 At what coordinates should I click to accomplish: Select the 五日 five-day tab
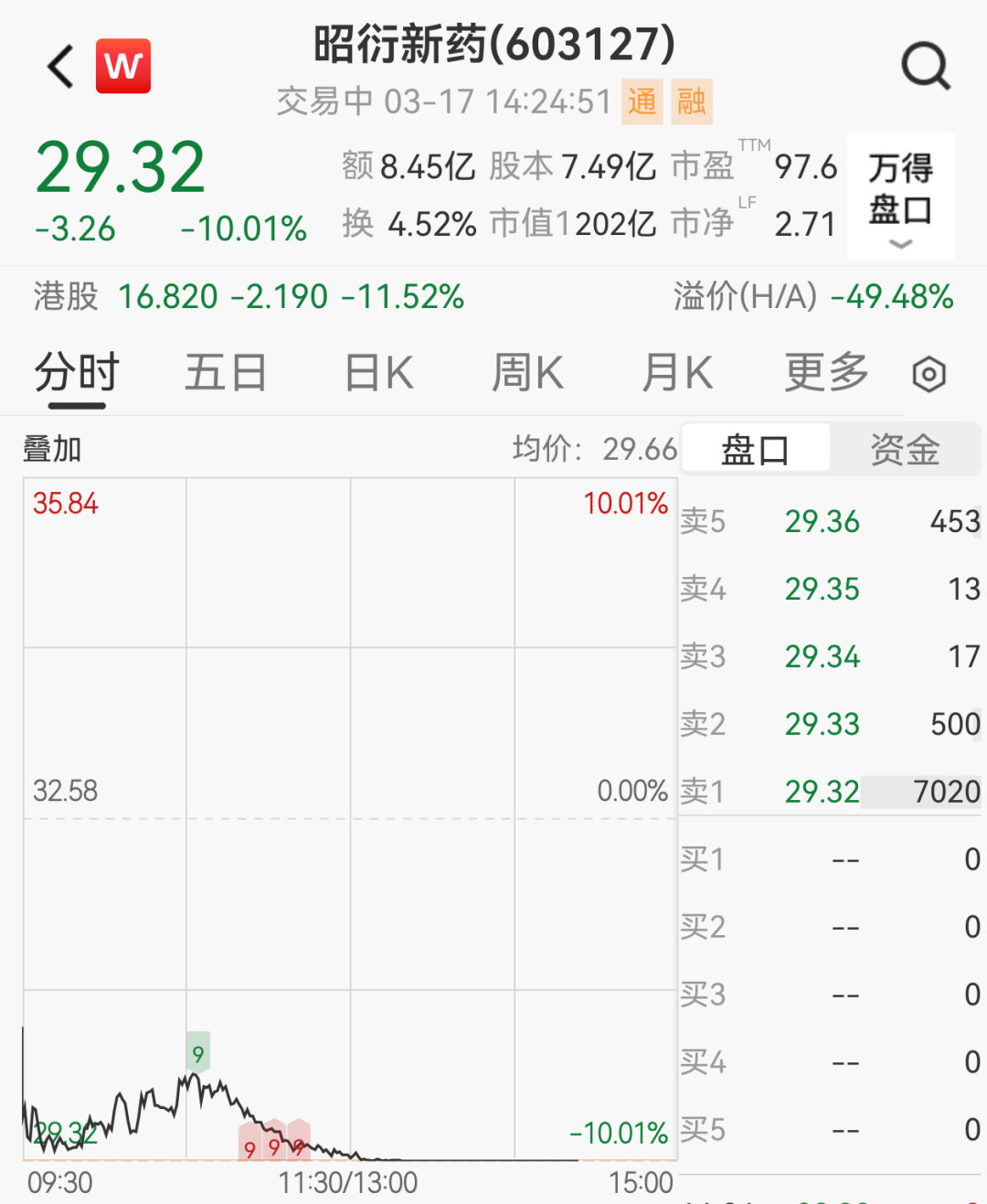pyautogui.click(x=225, y=373)
